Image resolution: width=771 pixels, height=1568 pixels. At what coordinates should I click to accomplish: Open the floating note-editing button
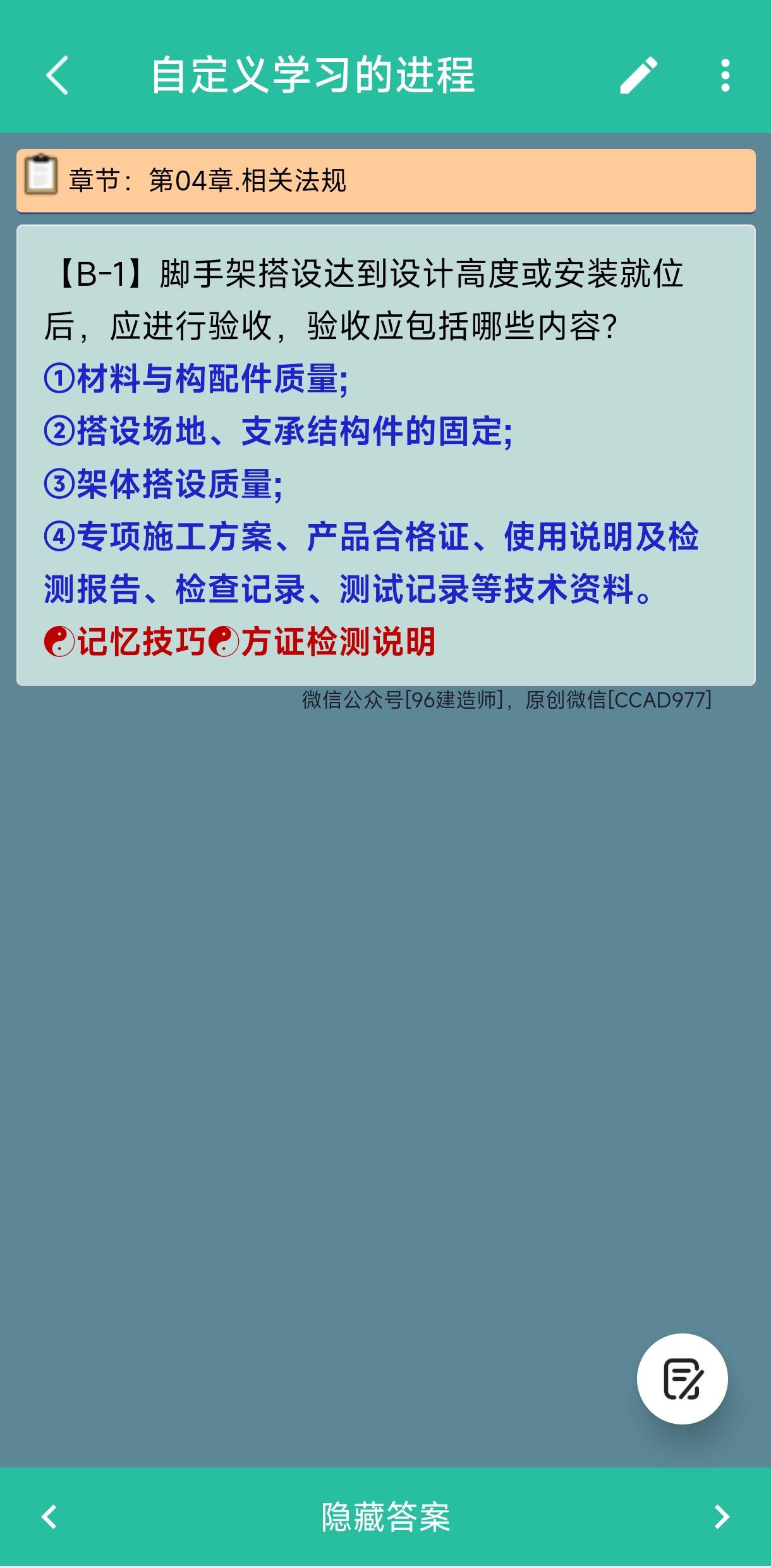point(683,1378)
